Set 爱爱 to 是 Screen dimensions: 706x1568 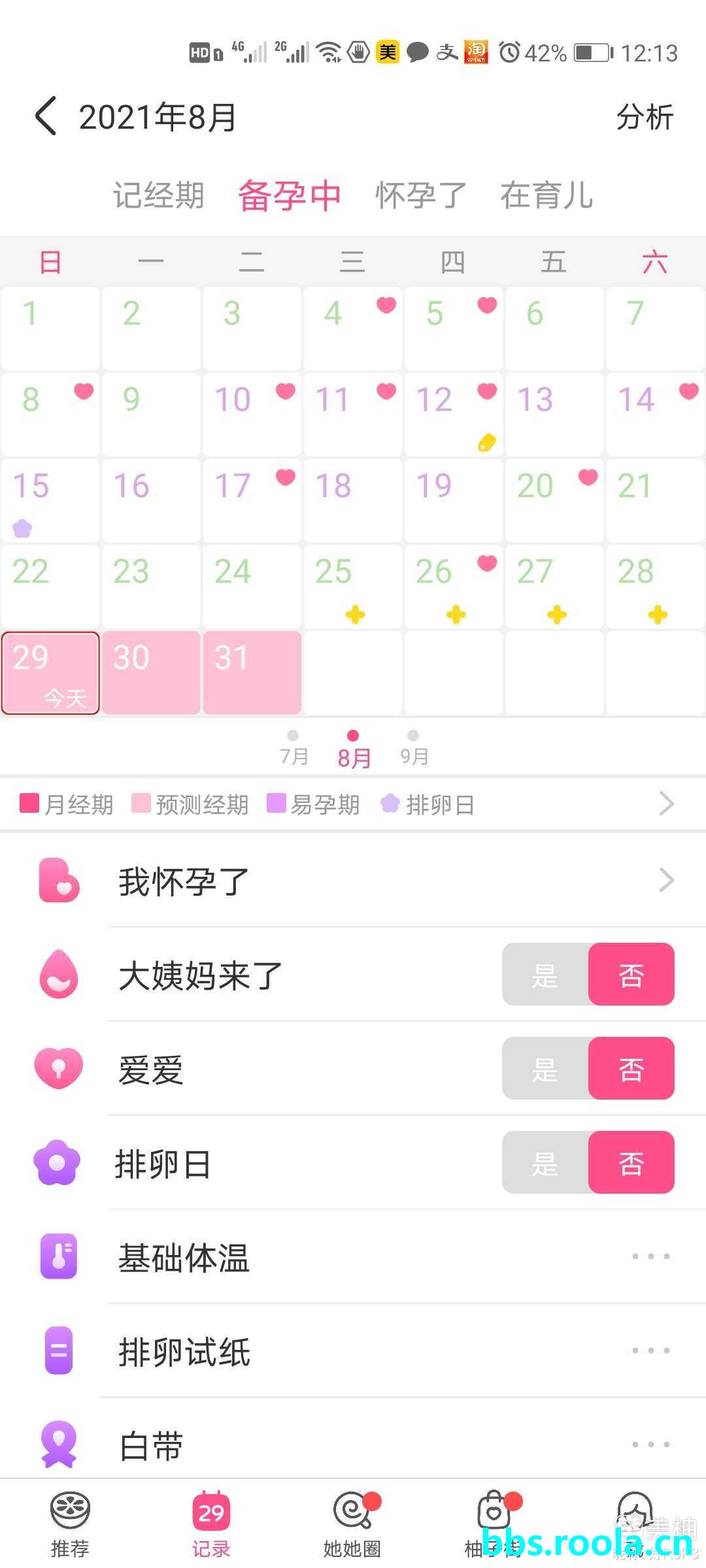(x=545, y=1068)
